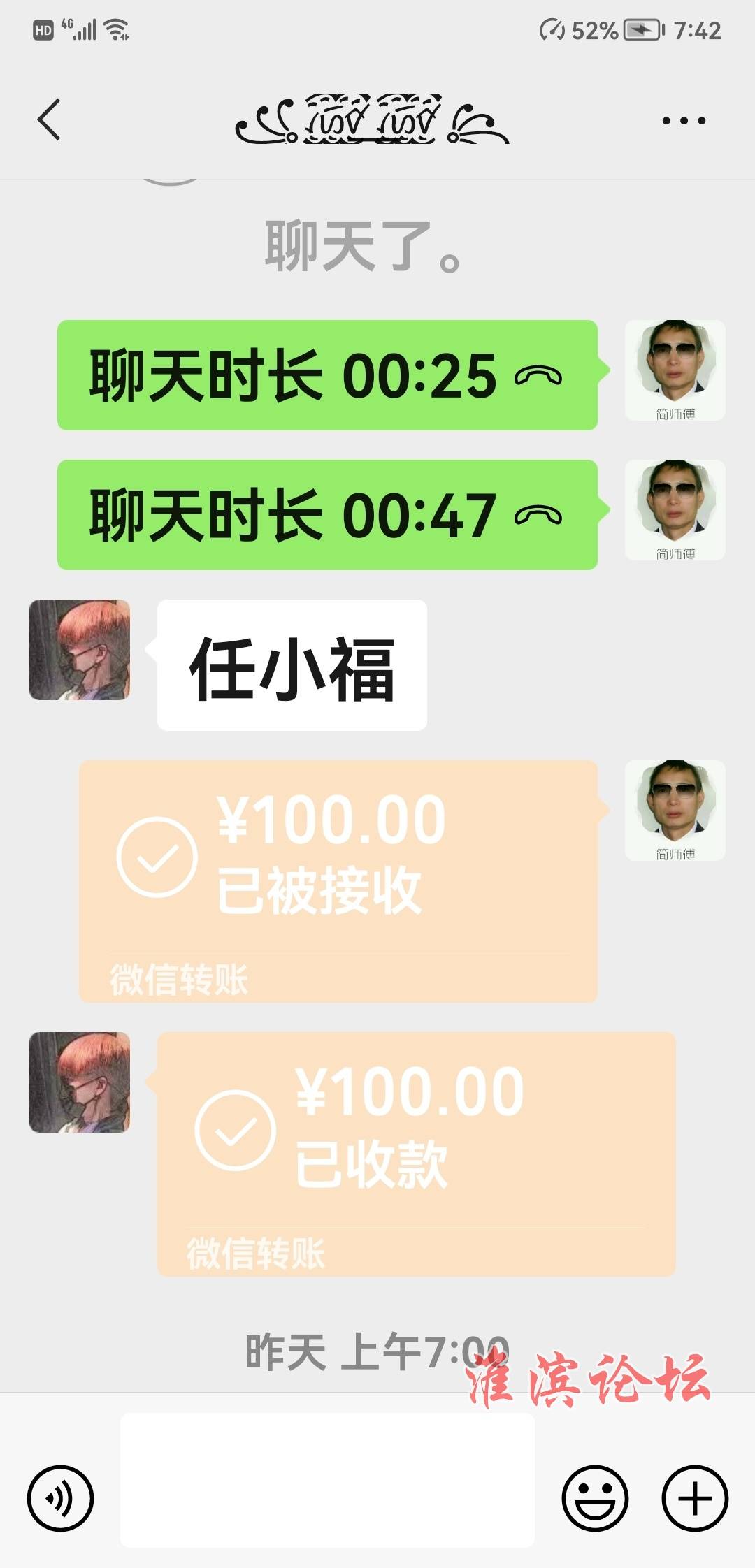Image resolution: width=755 pixels, height=1568 pixels.
Task: Go back to the chat list
Action: coord(49,120)
